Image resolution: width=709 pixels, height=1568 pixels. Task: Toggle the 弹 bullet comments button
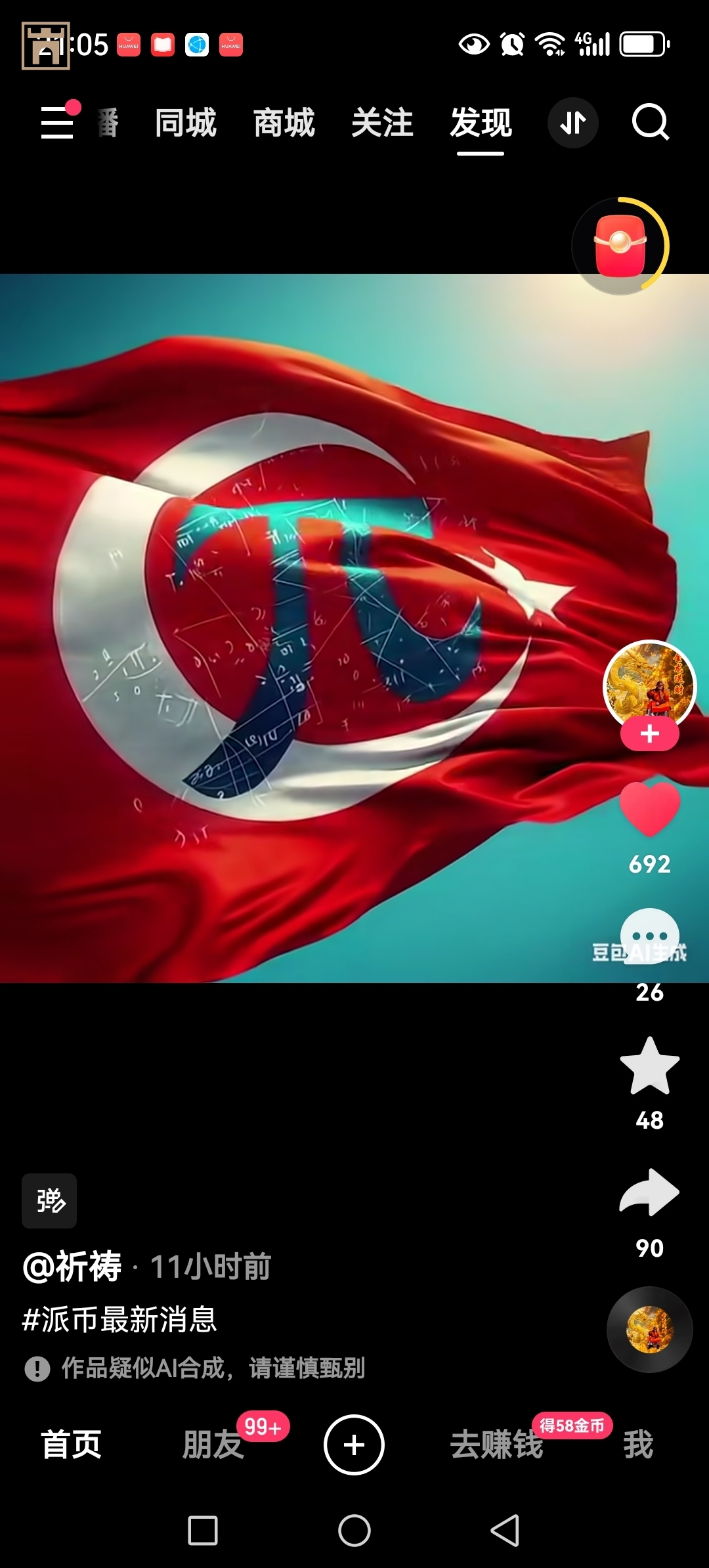[49, 1201]
